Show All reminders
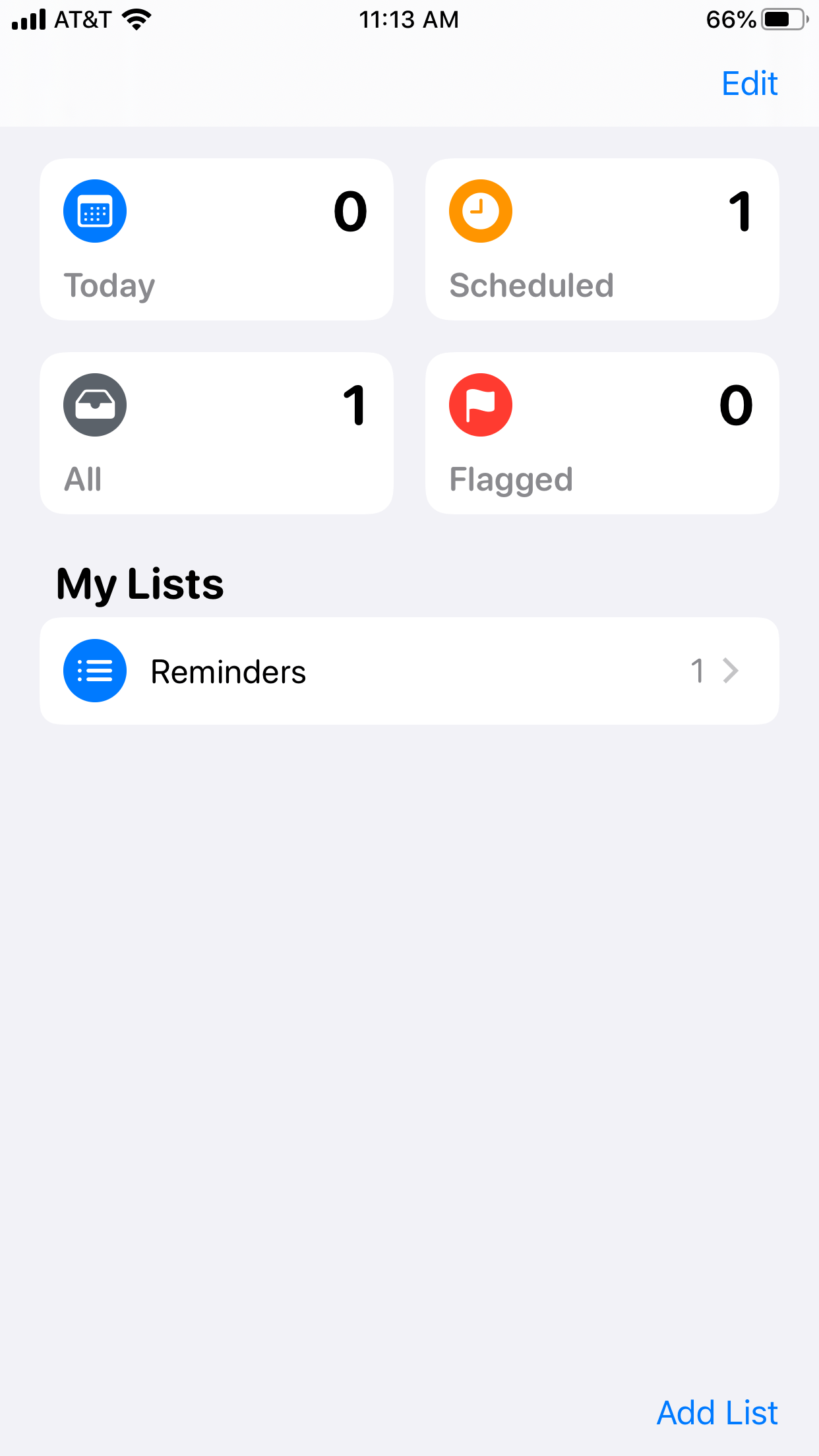The width and height of the screenshot is (819, 1456). click(x=216, y=433)
